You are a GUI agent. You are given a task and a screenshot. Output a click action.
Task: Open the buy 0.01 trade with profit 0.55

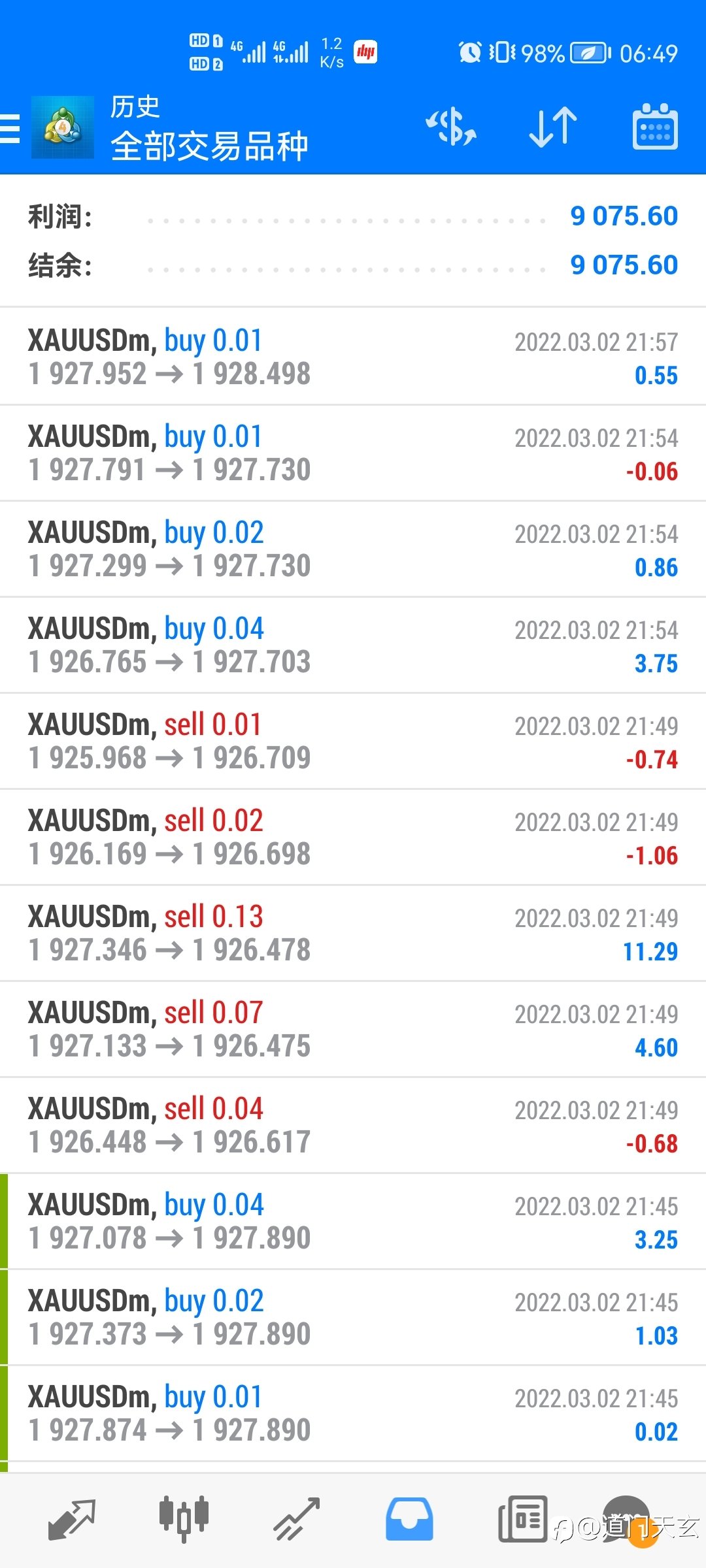pyautogui.click(x=353, y=357)
